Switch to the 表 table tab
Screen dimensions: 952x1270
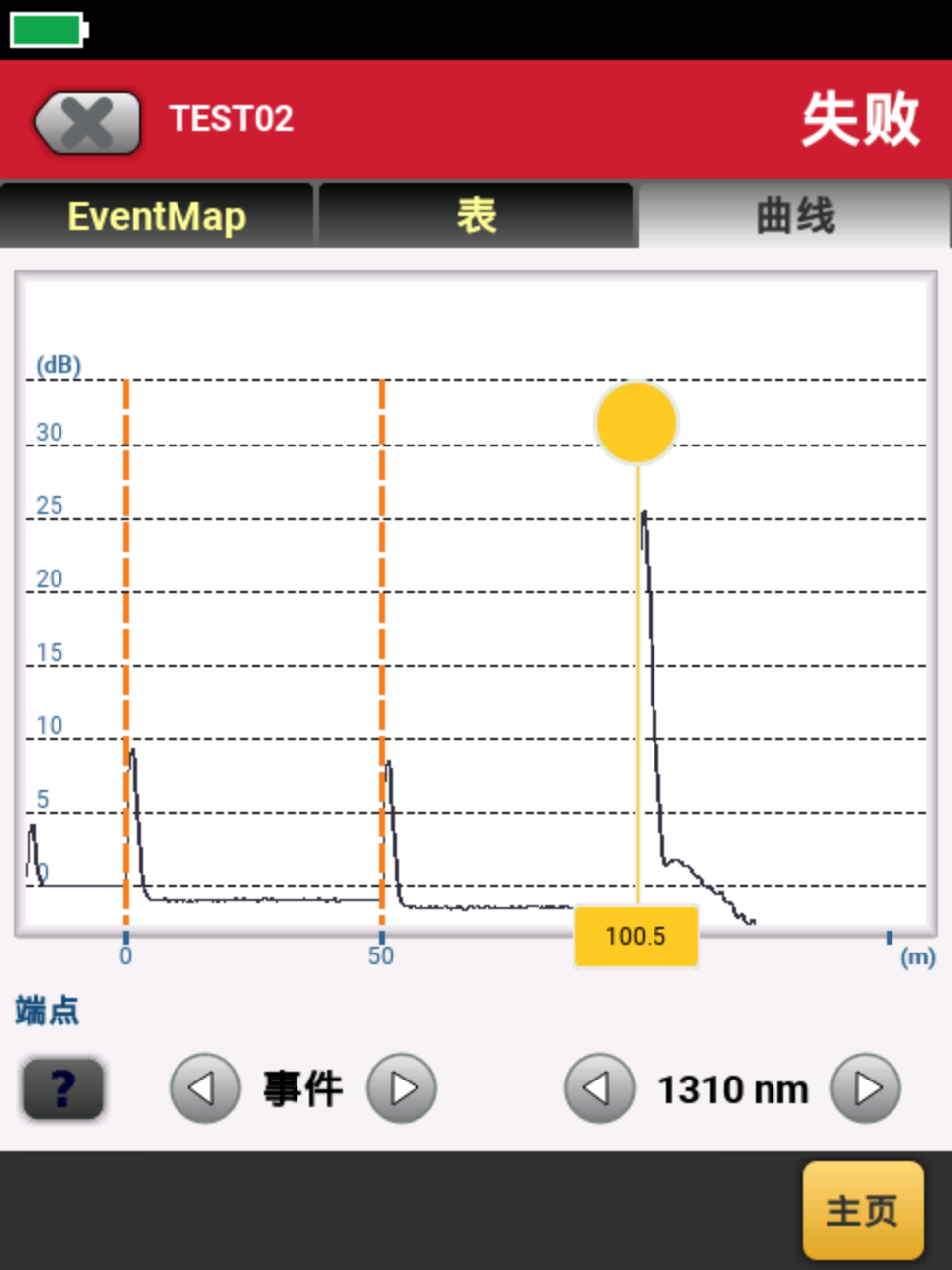click(x=476, y=215)
